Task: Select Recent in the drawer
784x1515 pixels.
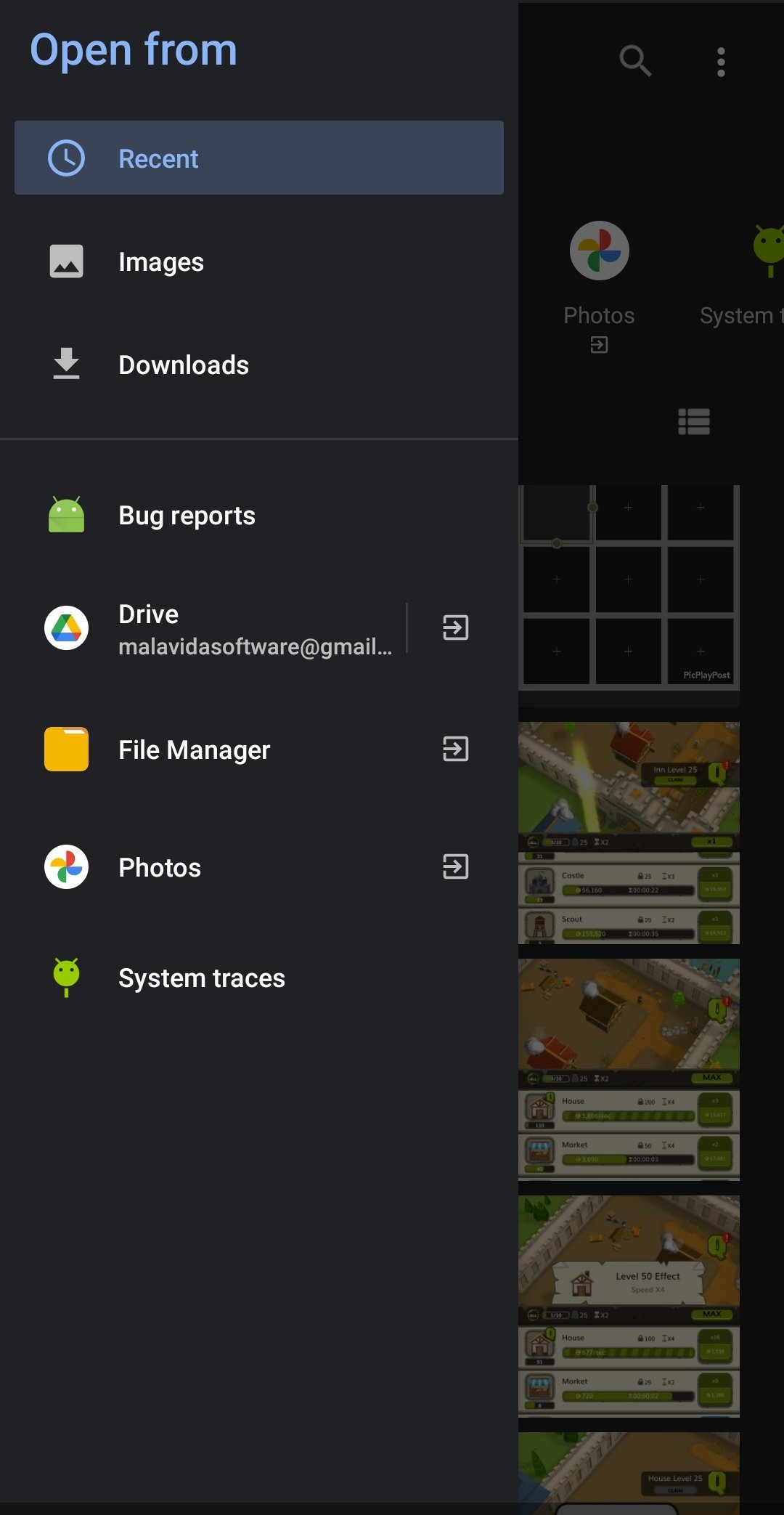Action: pos(259,158)
